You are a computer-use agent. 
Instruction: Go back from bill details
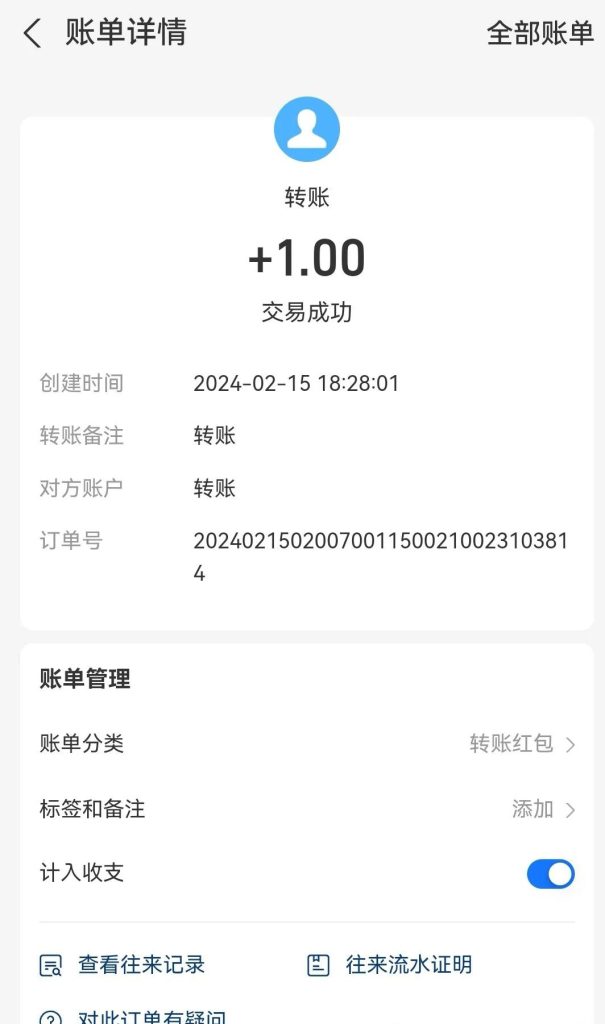(x=33, y=33)
